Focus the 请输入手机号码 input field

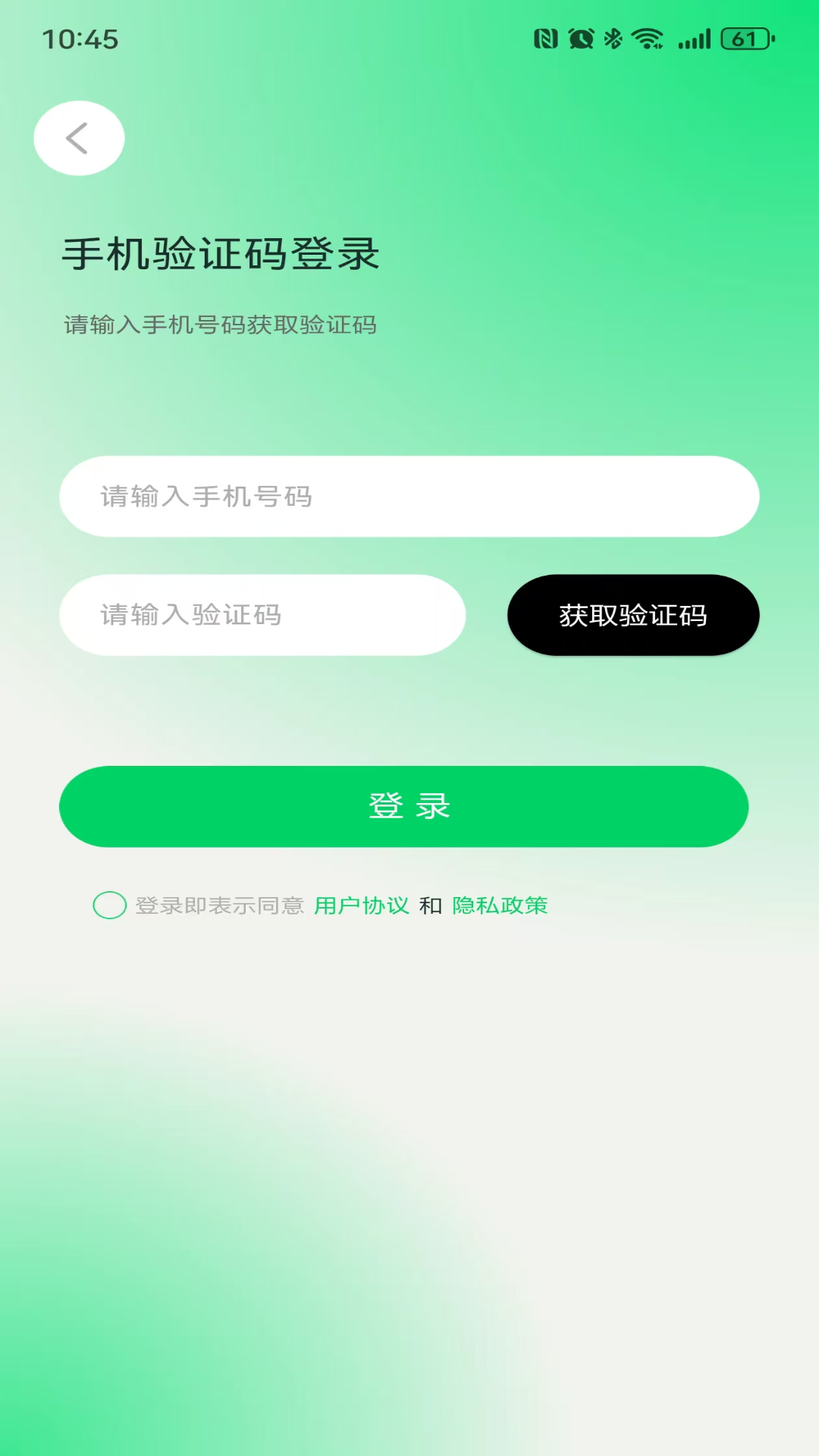coord(408,497)
